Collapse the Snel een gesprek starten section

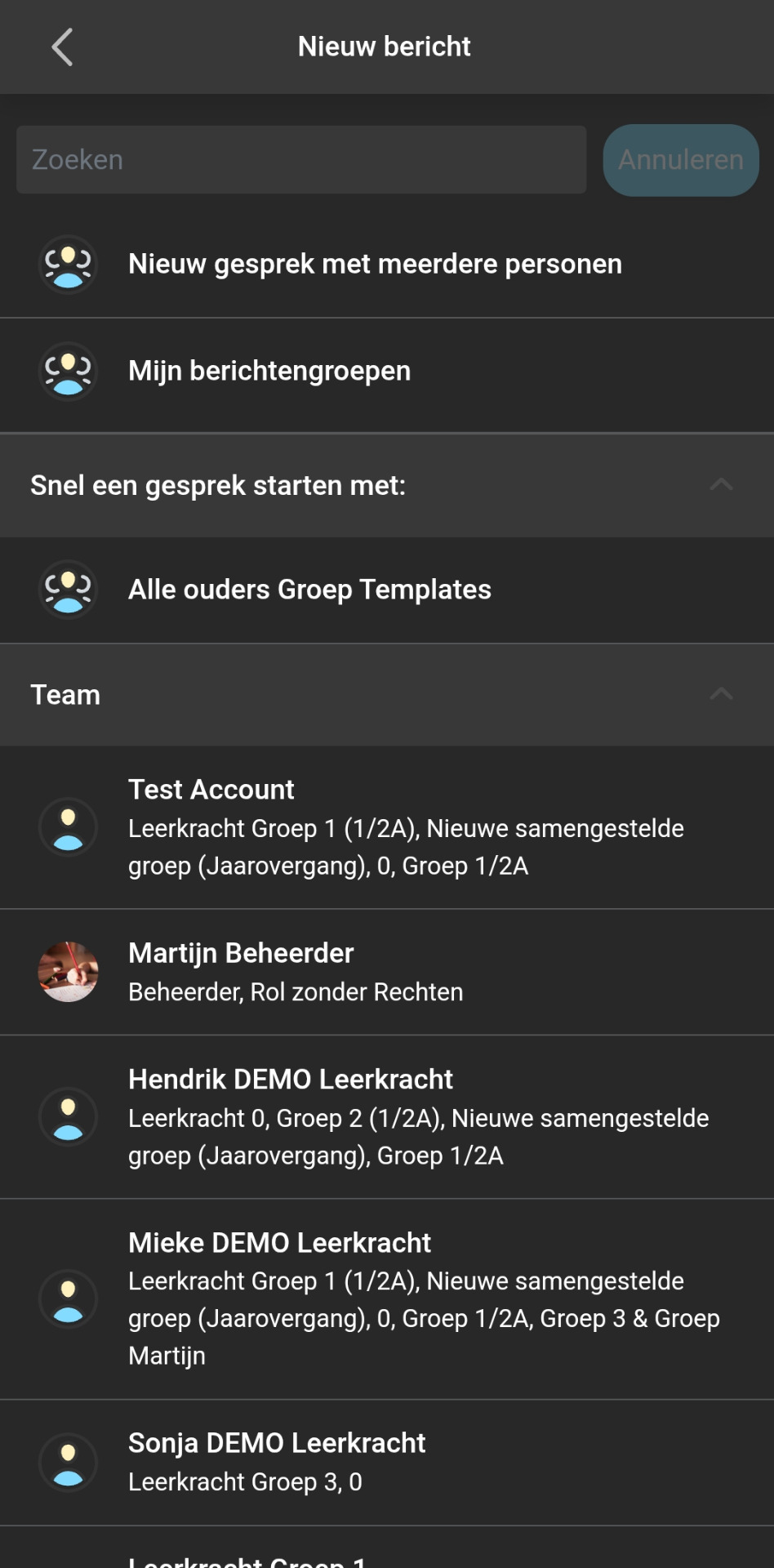click(721, 485)
